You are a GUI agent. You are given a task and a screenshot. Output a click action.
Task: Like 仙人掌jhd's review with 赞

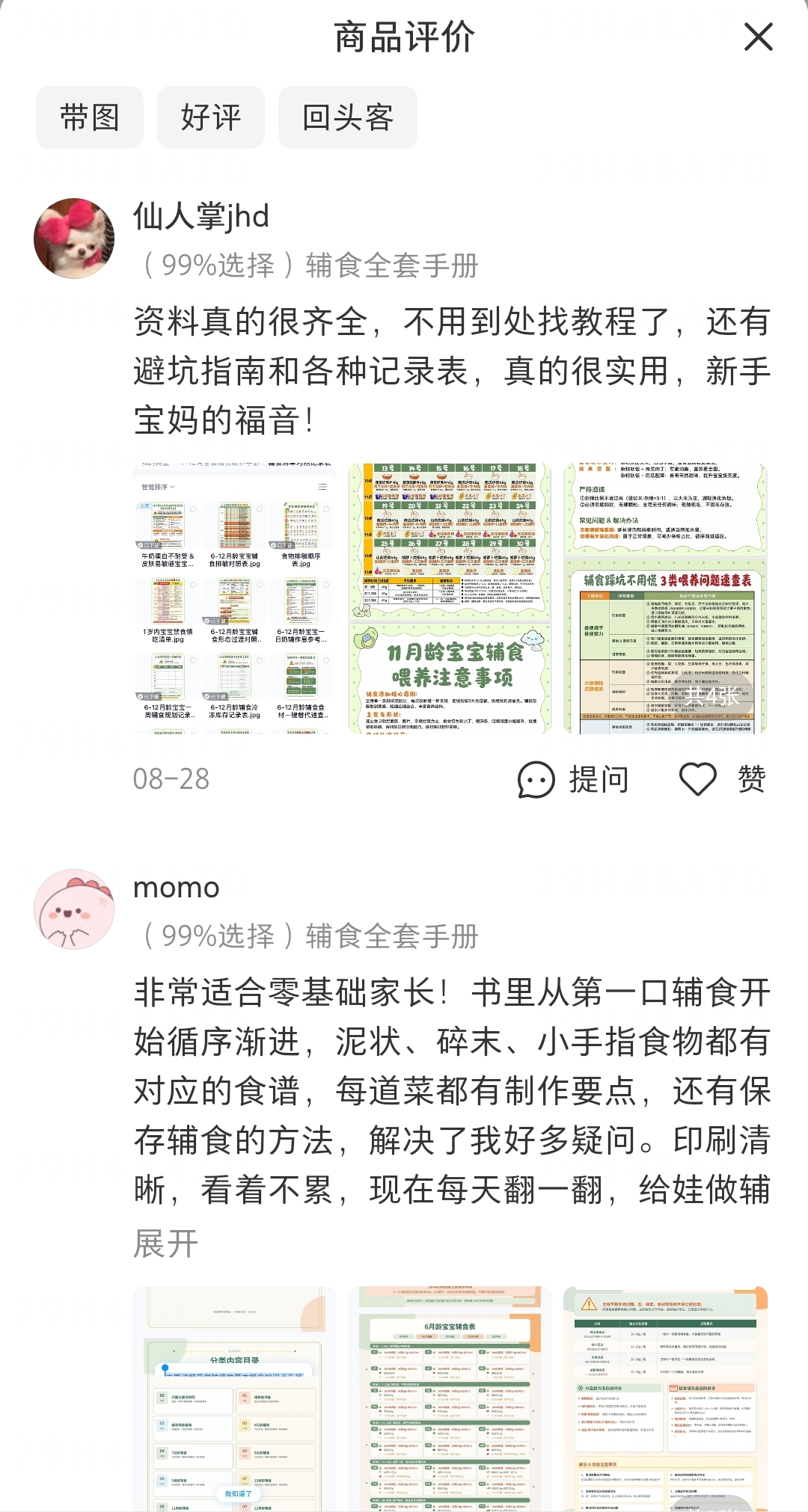(x=723, y=780)
